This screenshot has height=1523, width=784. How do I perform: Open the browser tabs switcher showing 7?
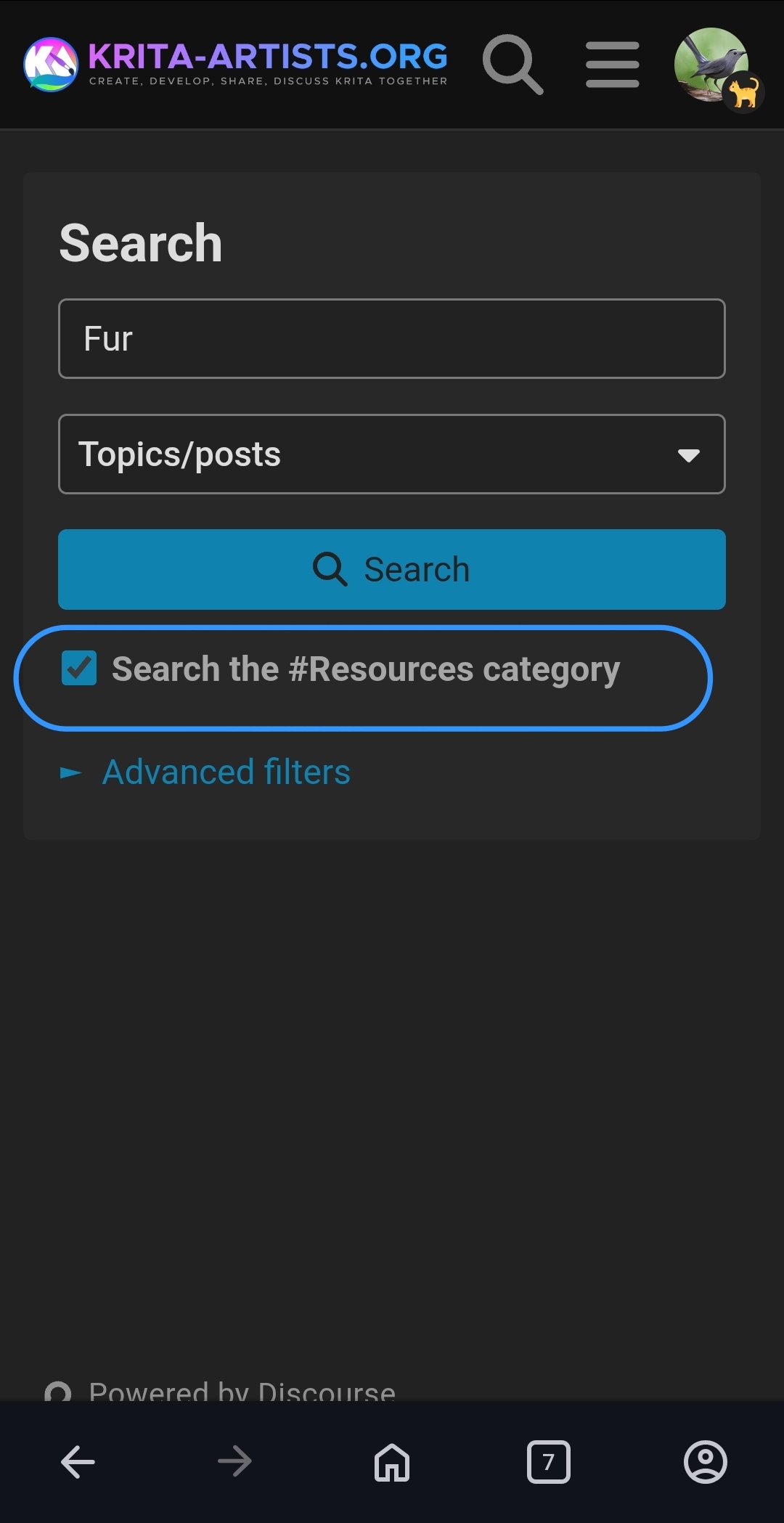tap(549, 1461)
